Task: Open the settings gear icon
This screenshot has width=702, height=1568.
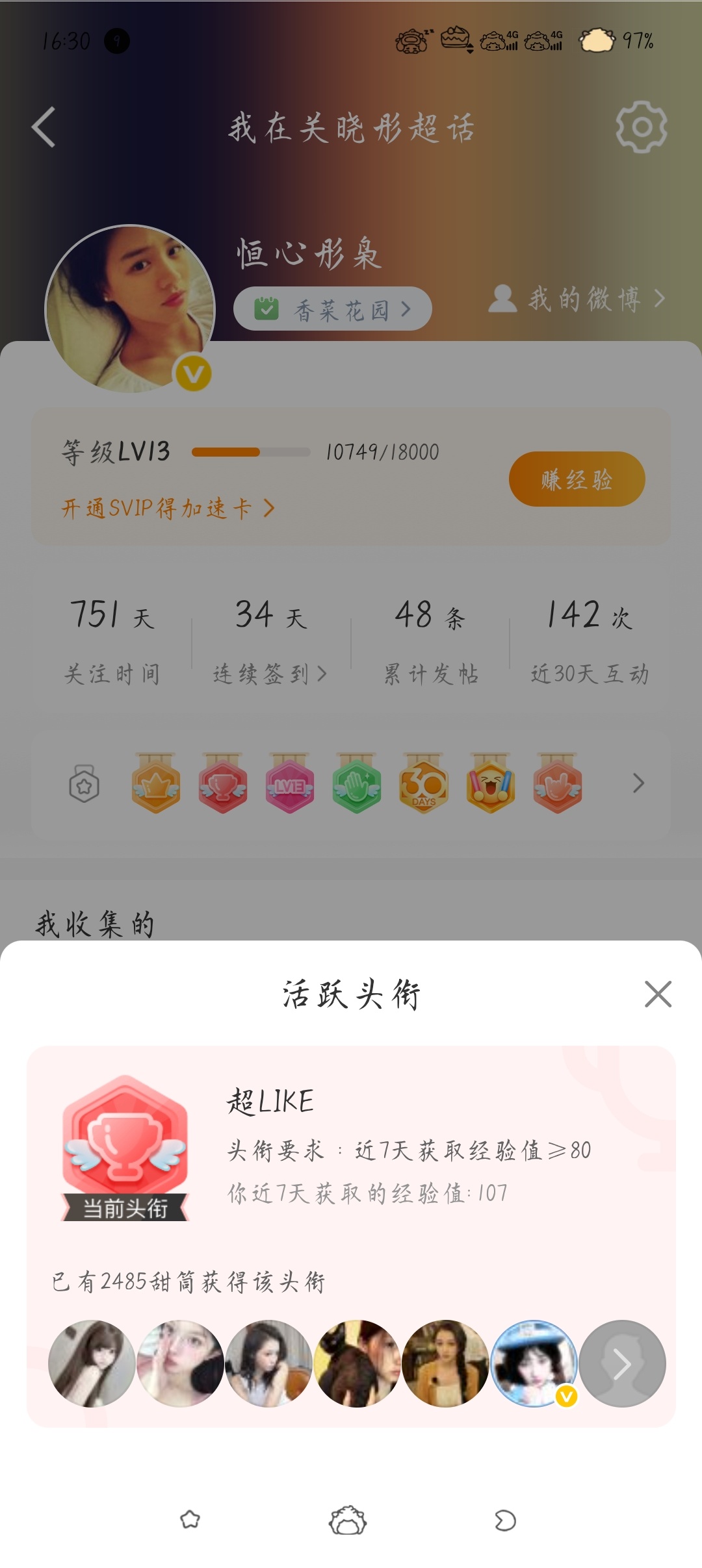Action: [642, 127]
